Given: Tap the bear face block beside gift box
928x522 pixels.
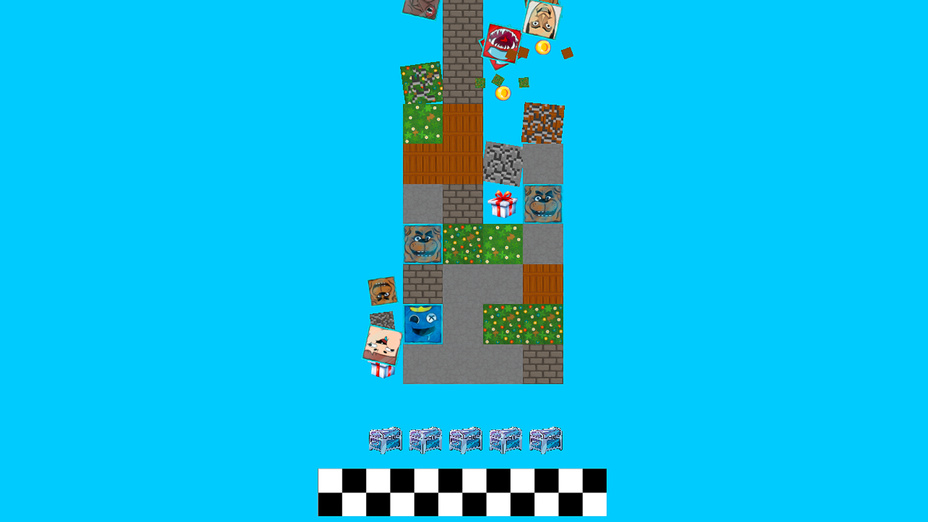Looking at the screenshot, I should click(542, 204).
